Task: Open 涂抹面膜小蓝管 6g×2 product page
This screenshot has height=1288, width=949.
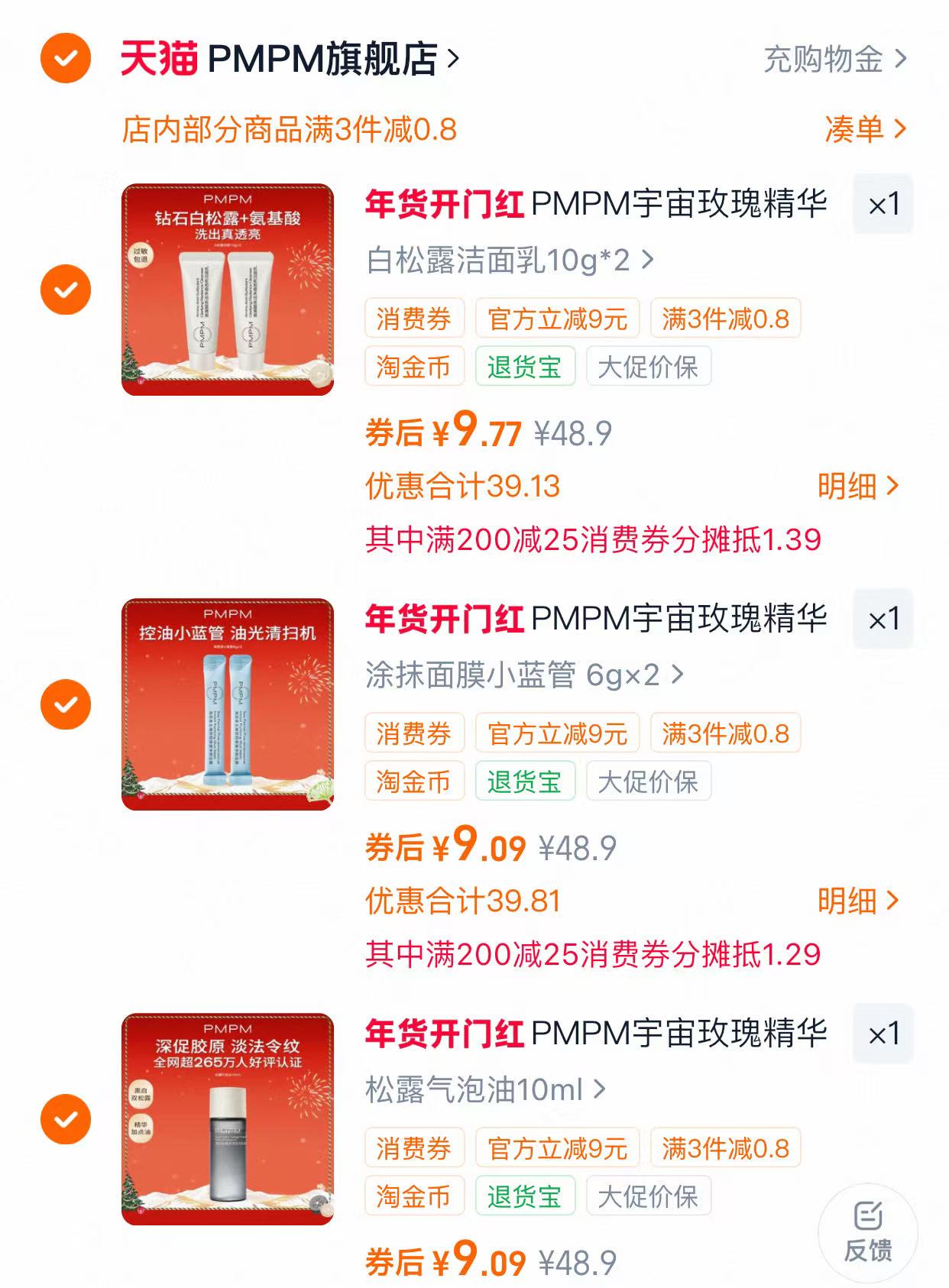Action: (x=520, y=675)
